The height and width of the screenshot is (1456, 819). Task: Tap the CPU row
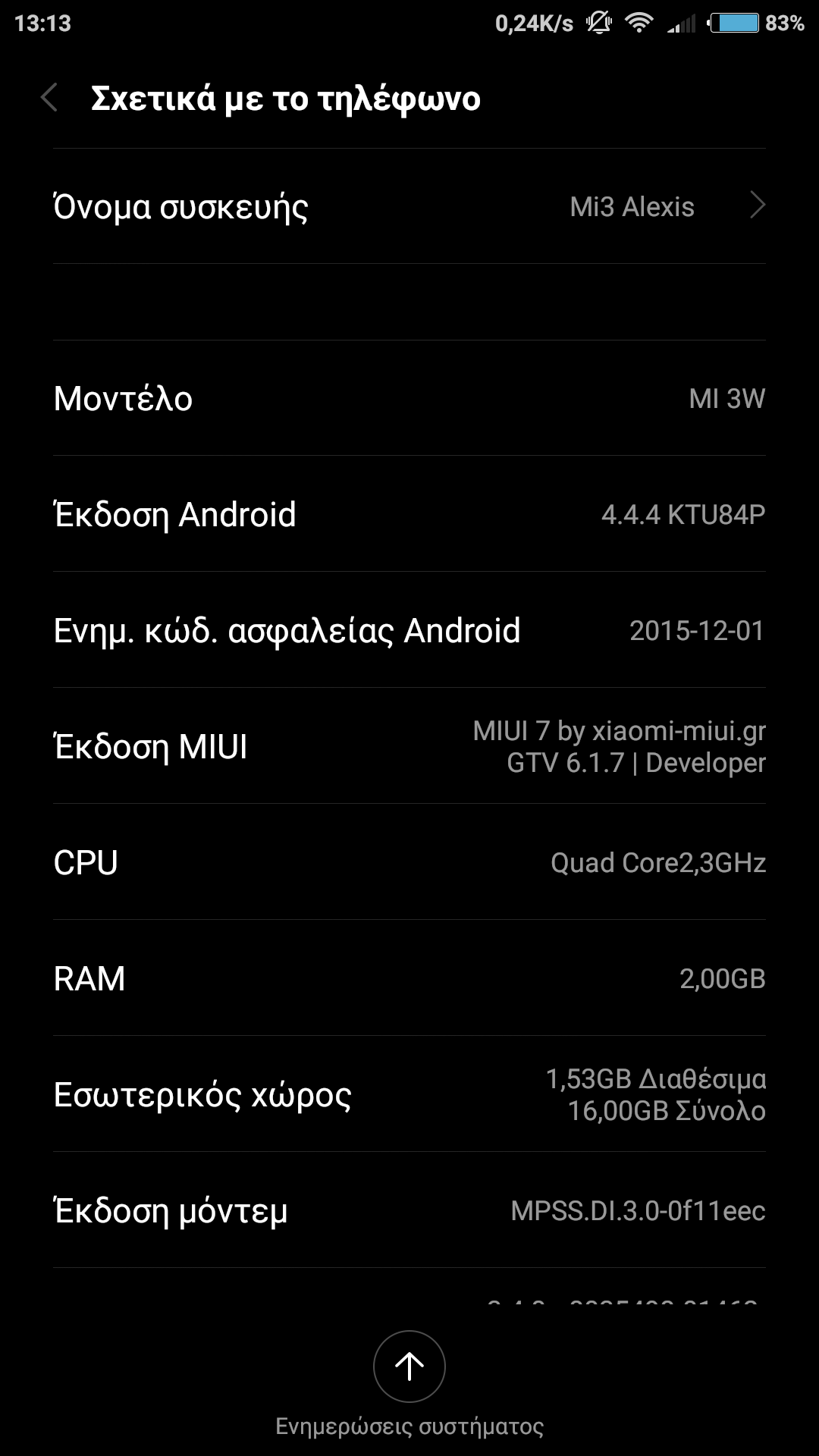(409, 862)
